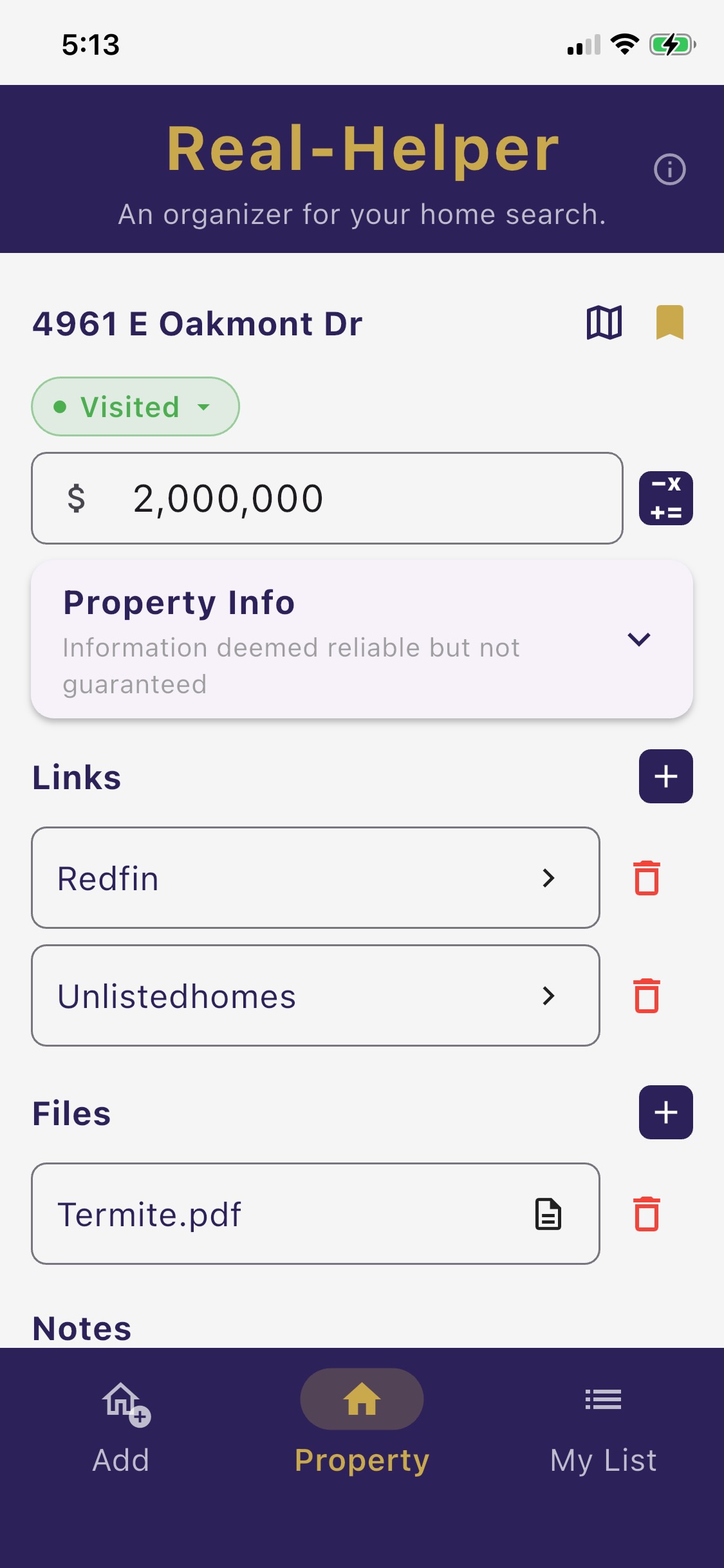Click the delete icon next to Unlistedhomes
Screen dimensions: 724x1568
[x=647, y=996]
